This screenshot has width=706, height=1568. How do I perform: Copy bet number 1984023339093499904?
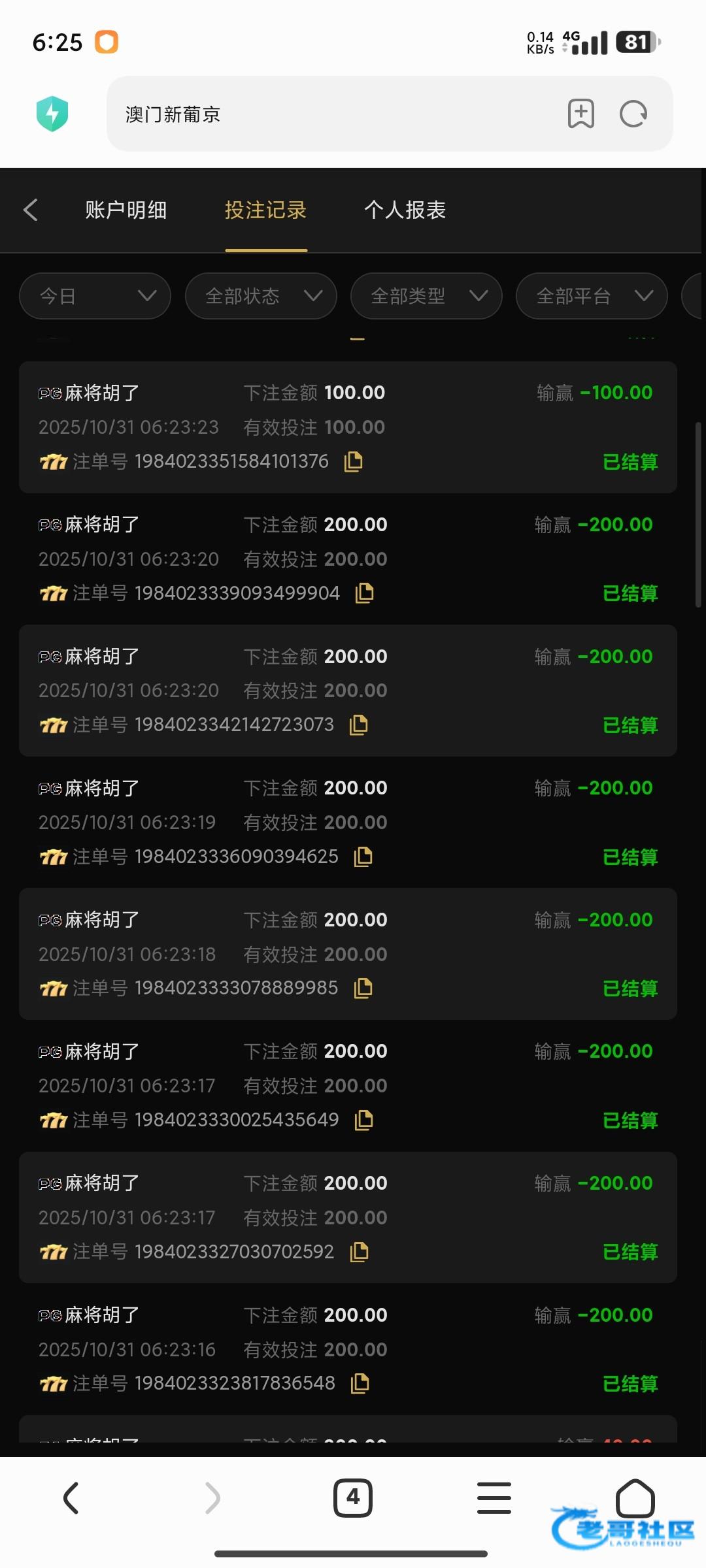(364, 593)
